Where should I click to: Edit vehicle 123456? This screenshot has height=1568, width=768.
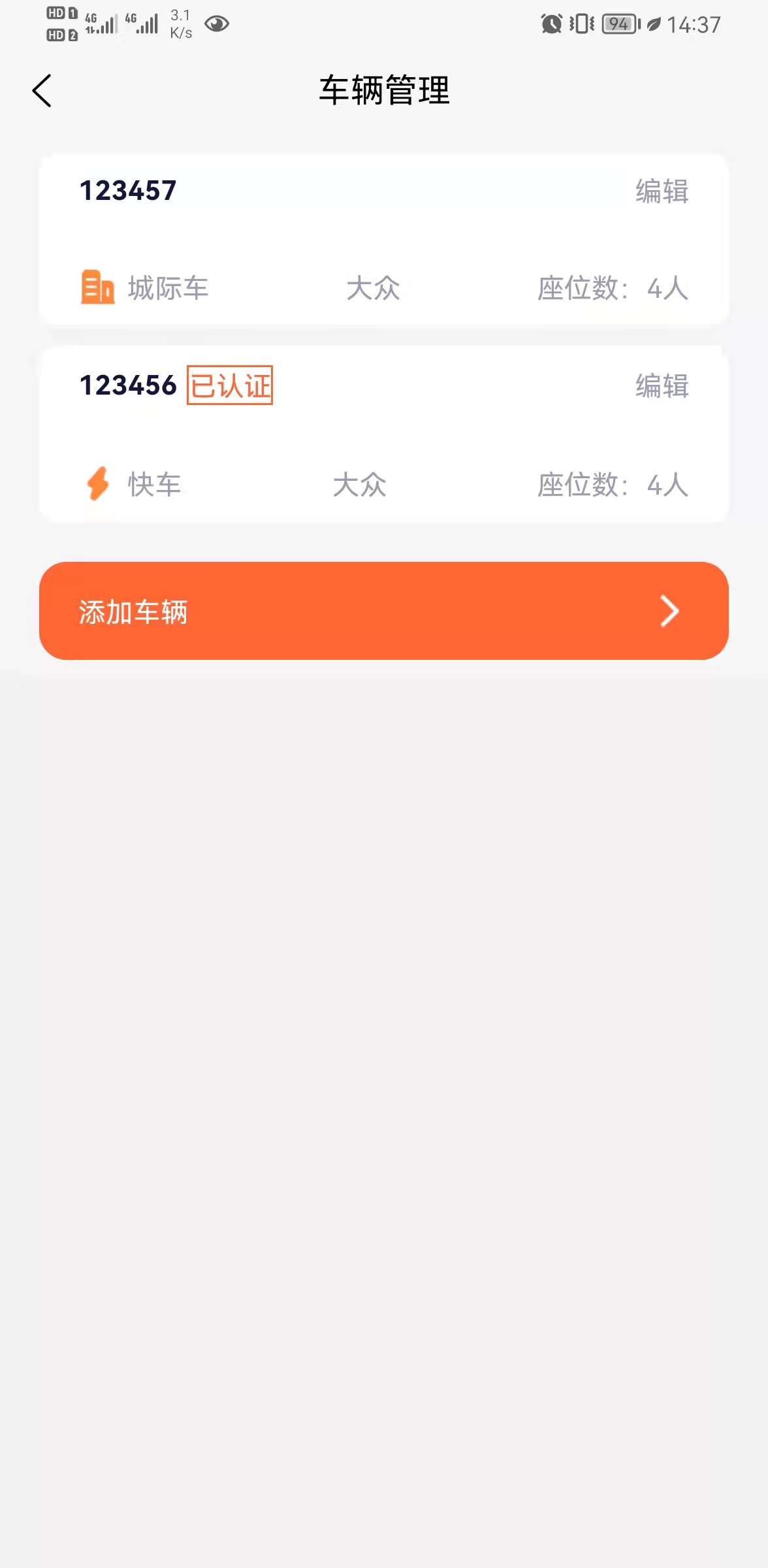(662, 386)
